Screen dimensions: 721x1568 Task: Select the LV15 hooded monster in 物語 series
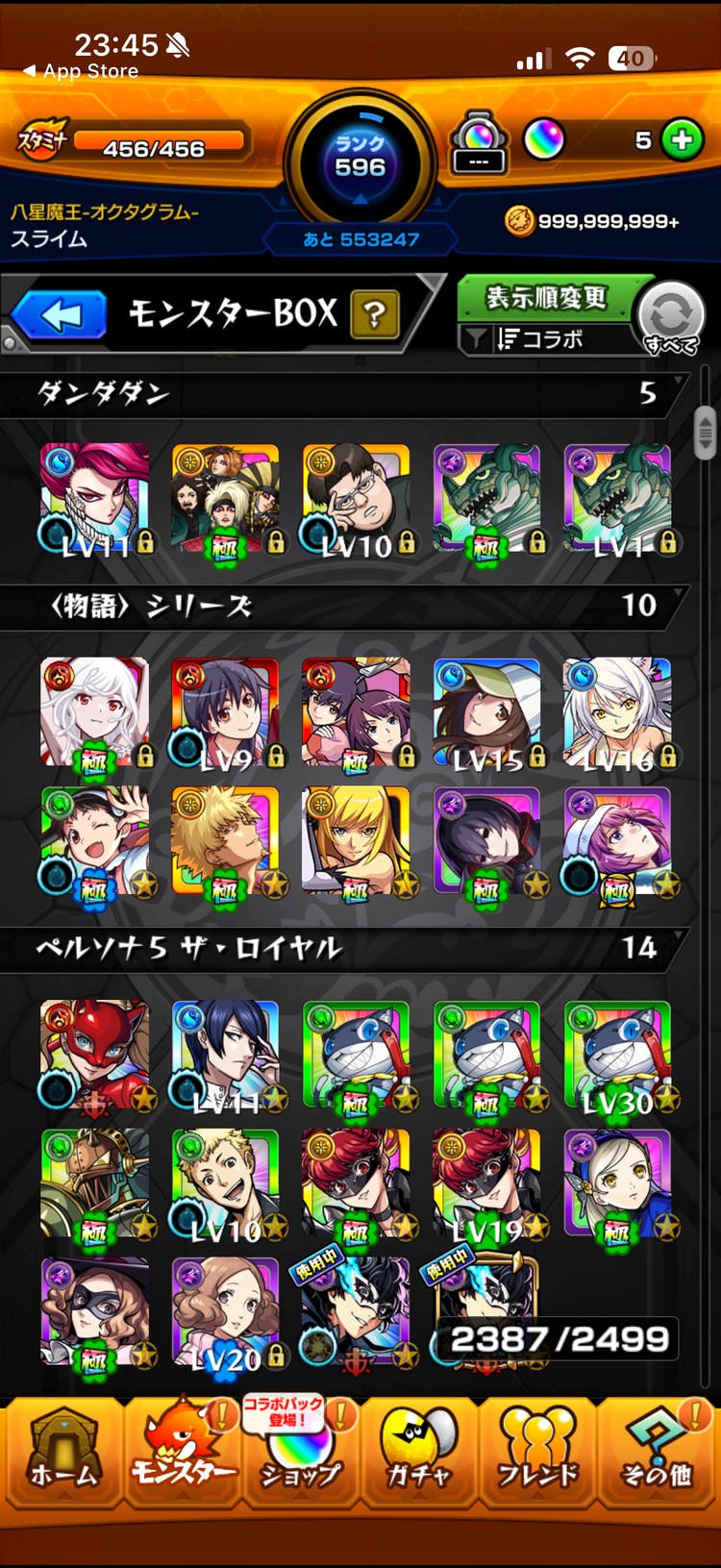point(486,713)
